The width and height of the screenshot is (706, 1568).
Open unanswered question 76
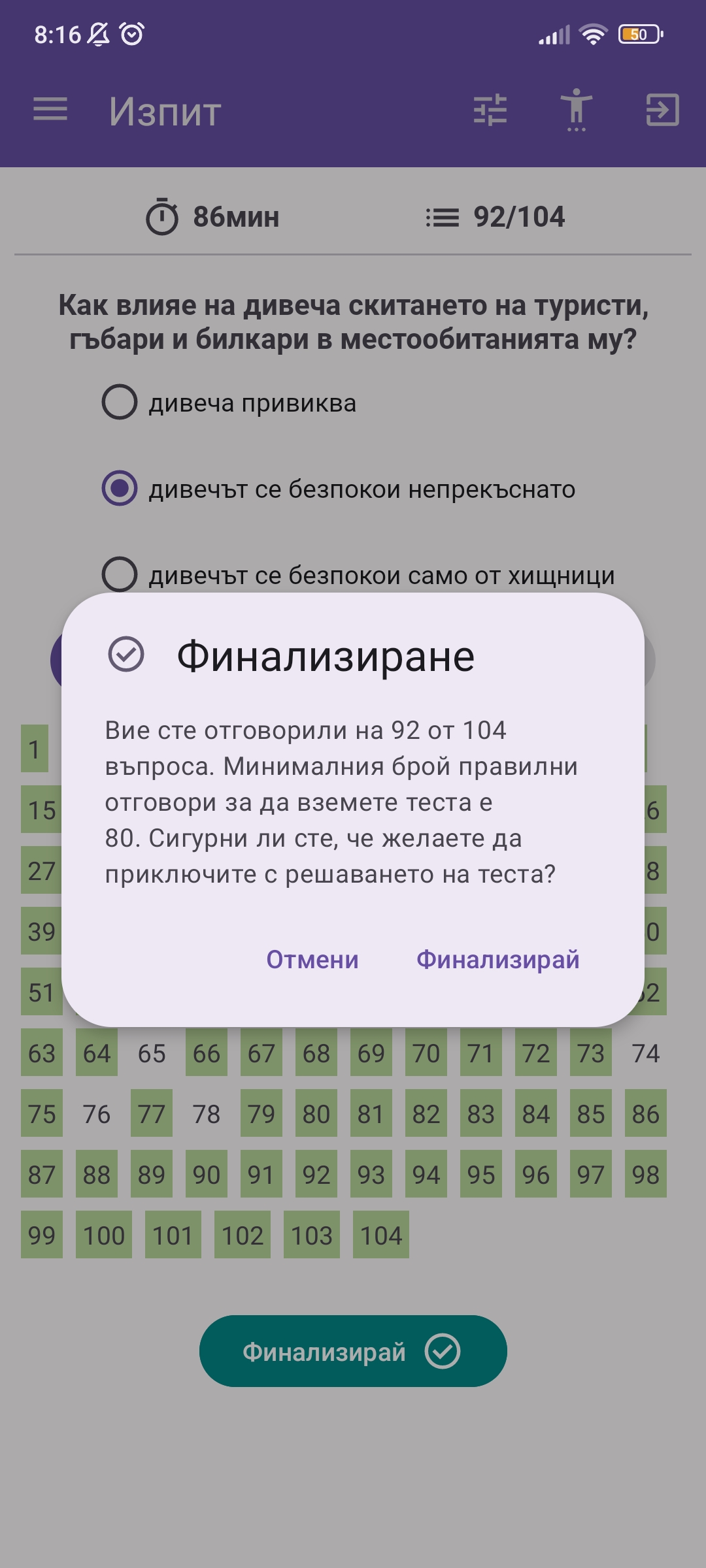point(97,1114)
